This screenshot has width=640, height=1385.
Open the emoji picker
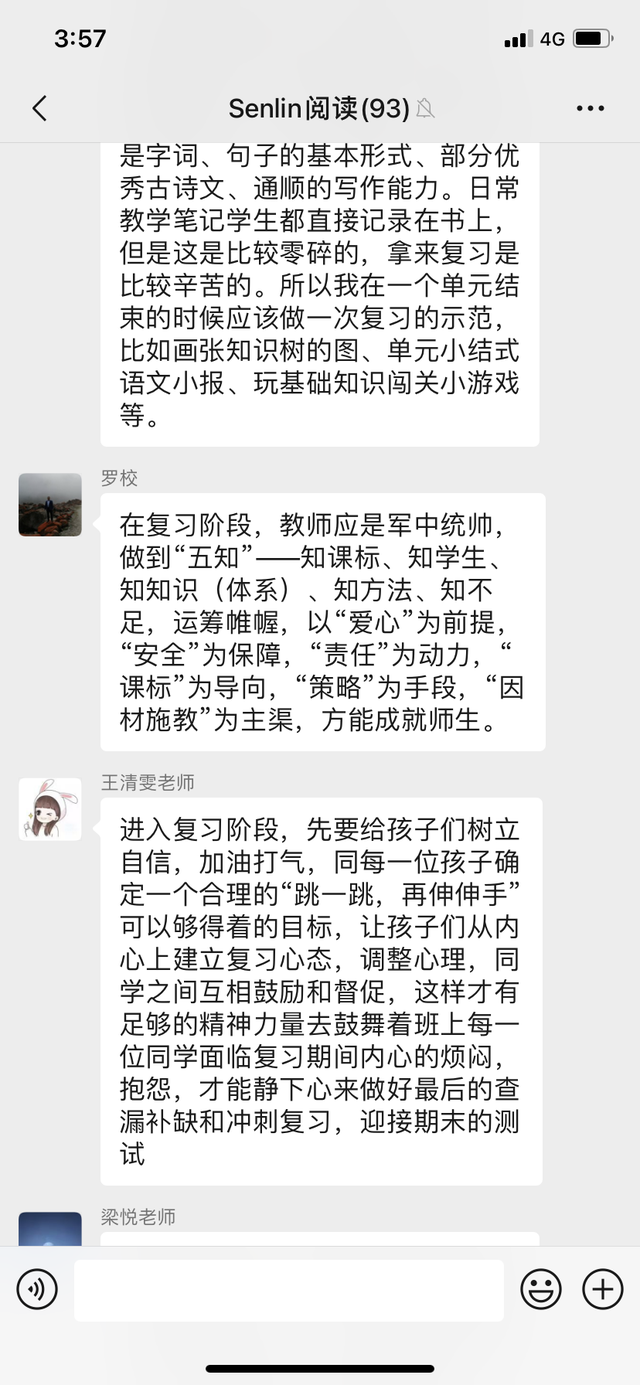click(541, 1290)
